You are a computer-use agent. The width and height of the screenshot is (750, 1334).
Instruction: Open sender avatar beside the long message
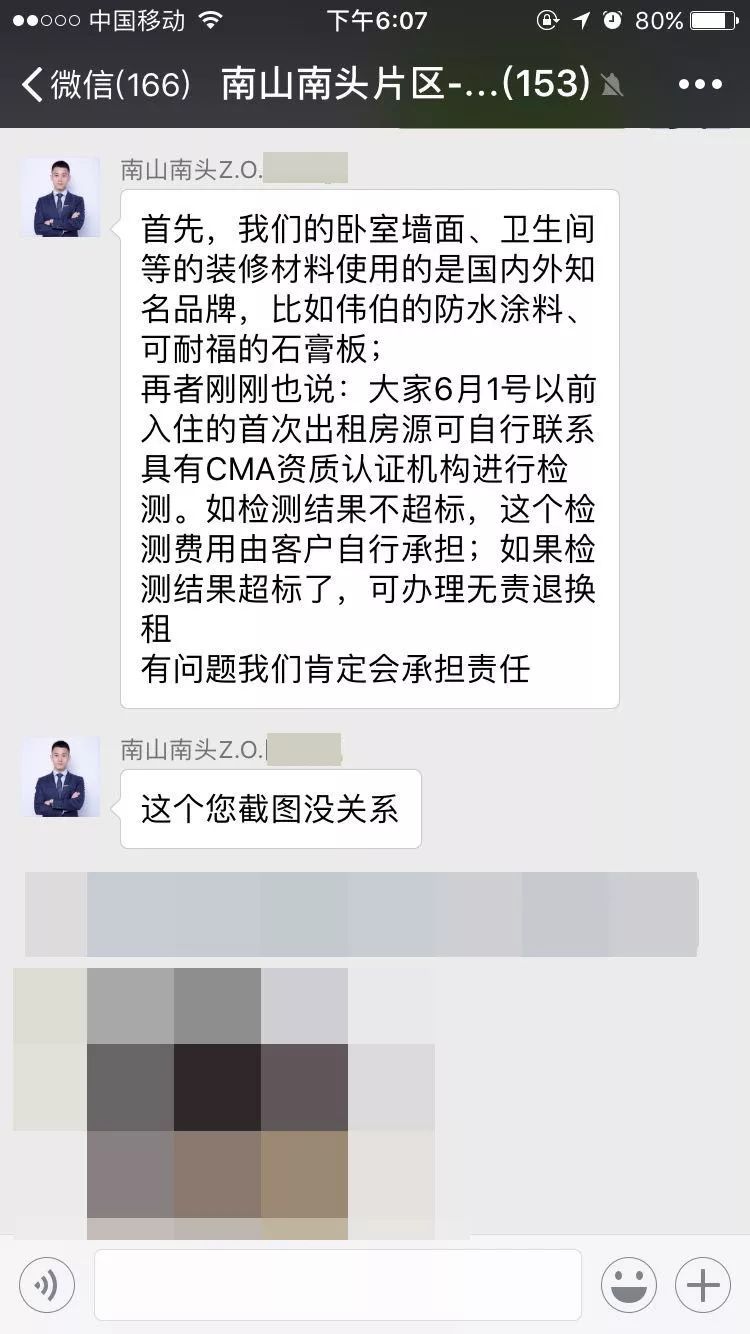coord(60,197)
